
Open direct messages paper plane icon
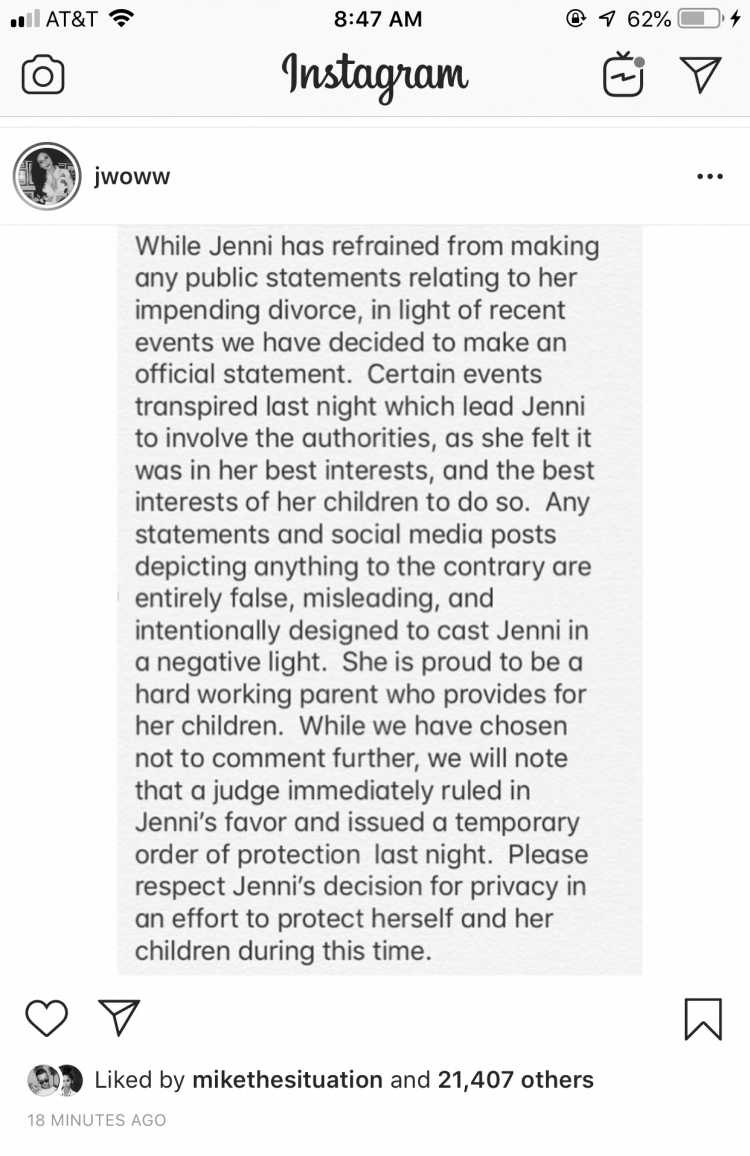(x=700, y=75)
